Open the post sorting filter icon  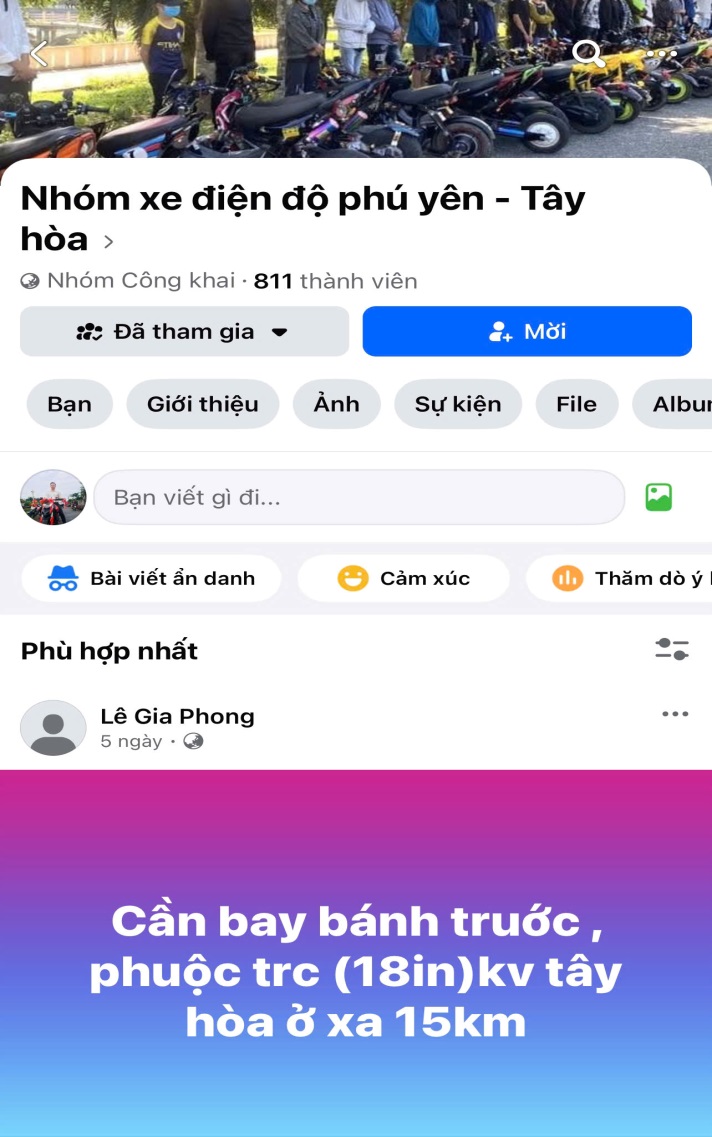[x=672, y=649]
